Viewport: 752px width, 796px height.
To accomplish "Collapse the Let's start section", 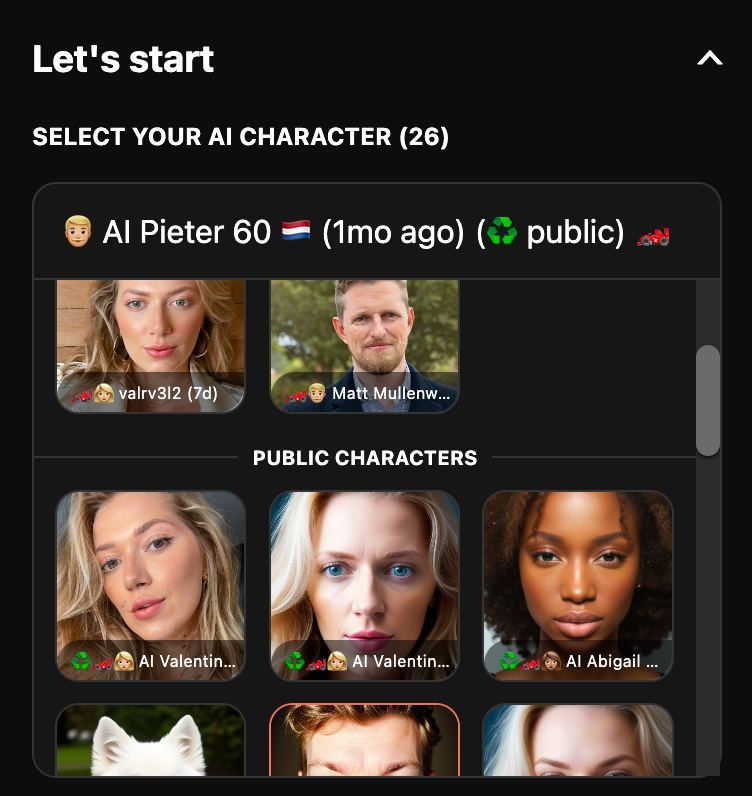I will [709, 59].
